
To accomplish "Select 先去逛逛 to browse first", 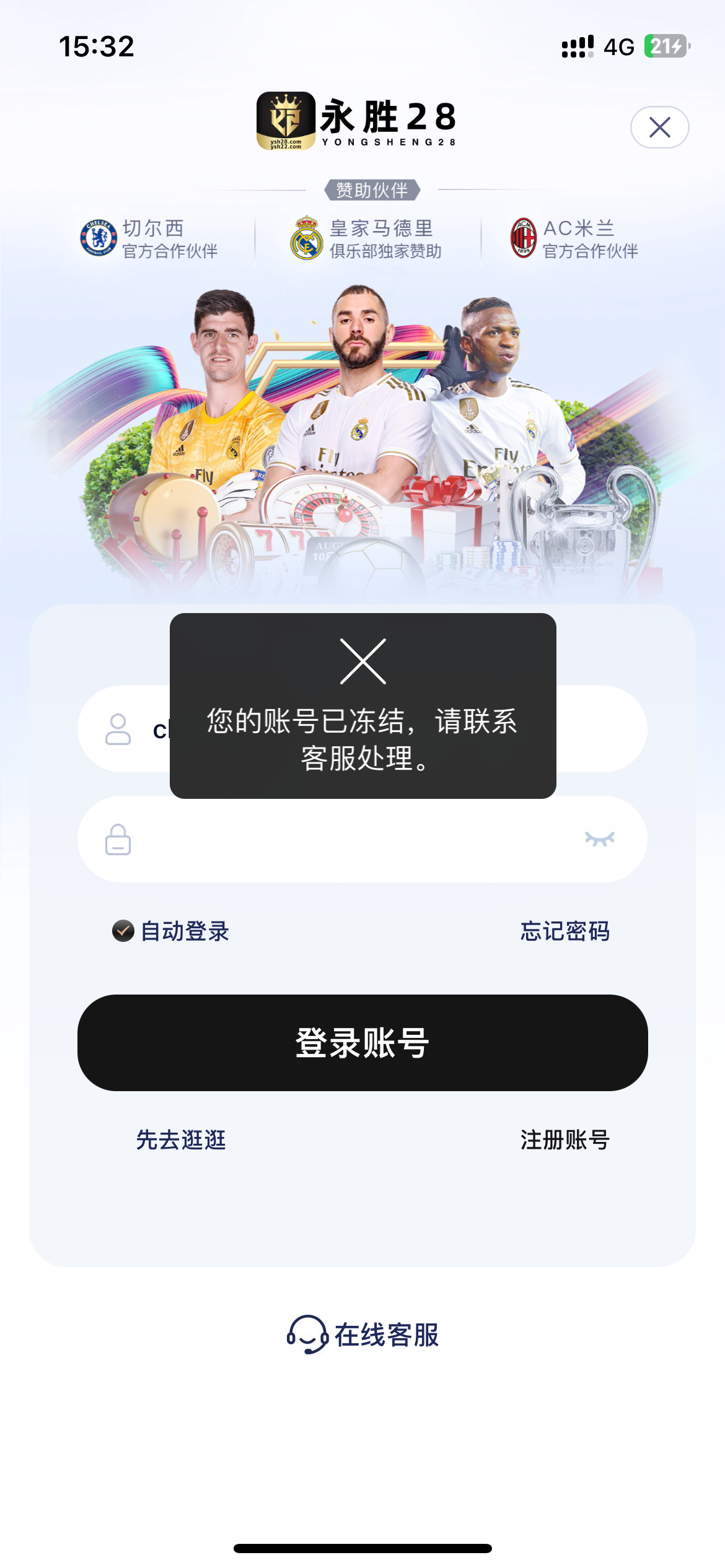I will coord(181,1139).
